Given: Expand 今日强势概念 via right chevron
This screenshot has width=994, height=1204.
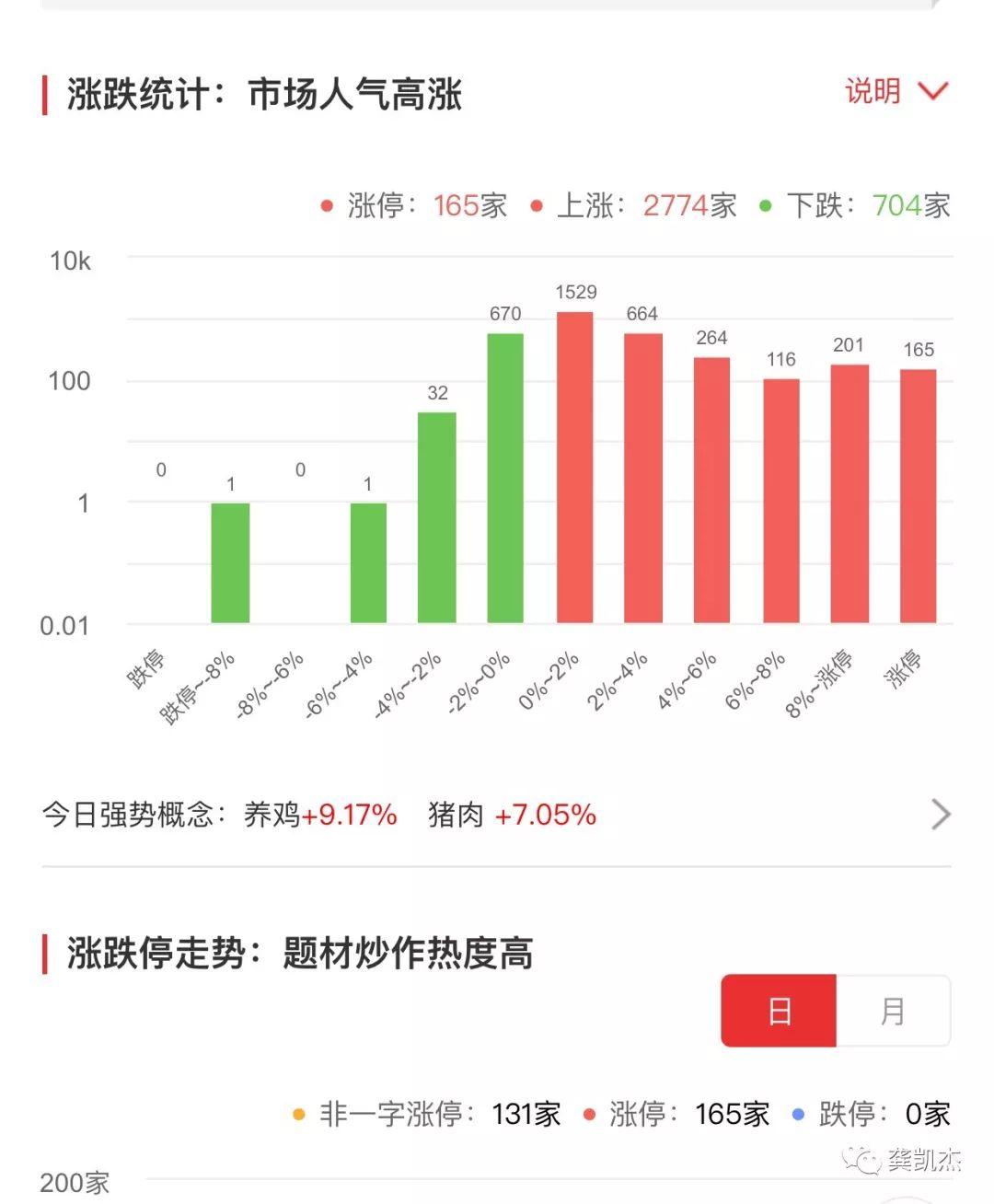Looking at the screenshot, I should (x=942, y=814).
